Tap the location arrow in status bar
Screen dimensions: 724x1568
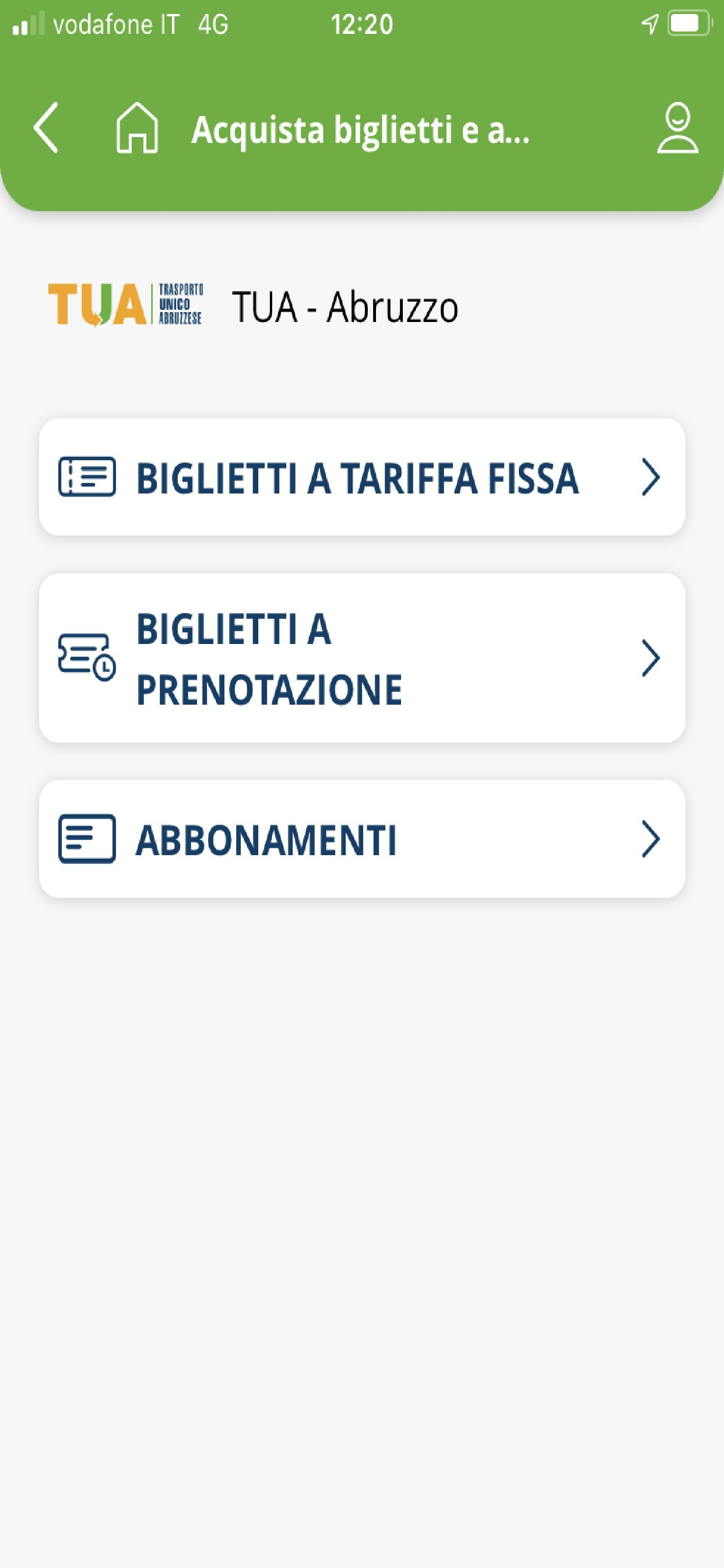(x=651, y=23)
